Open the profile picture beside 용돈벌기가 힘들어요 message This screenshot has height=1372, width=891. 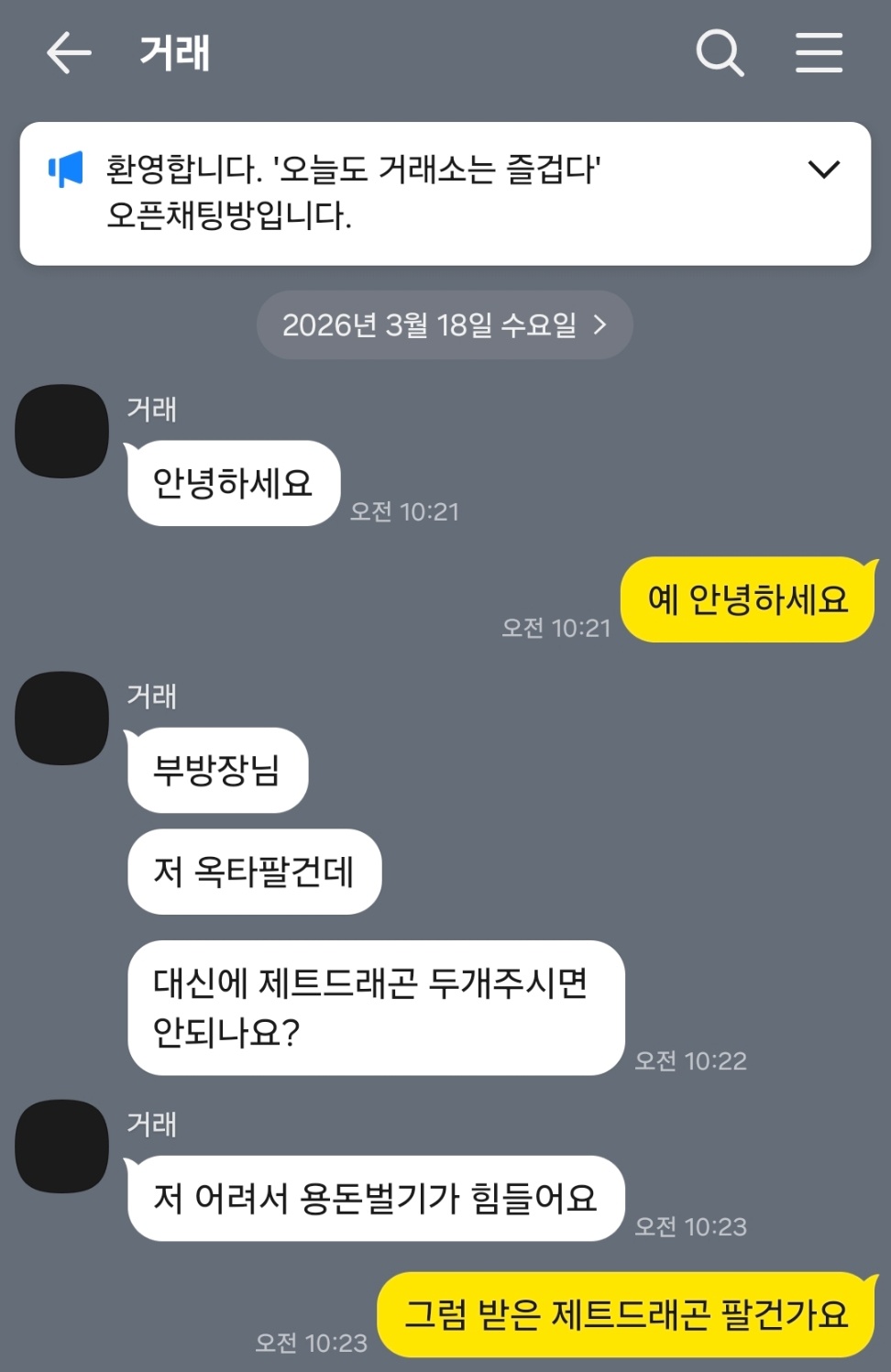coord(62,1146)
